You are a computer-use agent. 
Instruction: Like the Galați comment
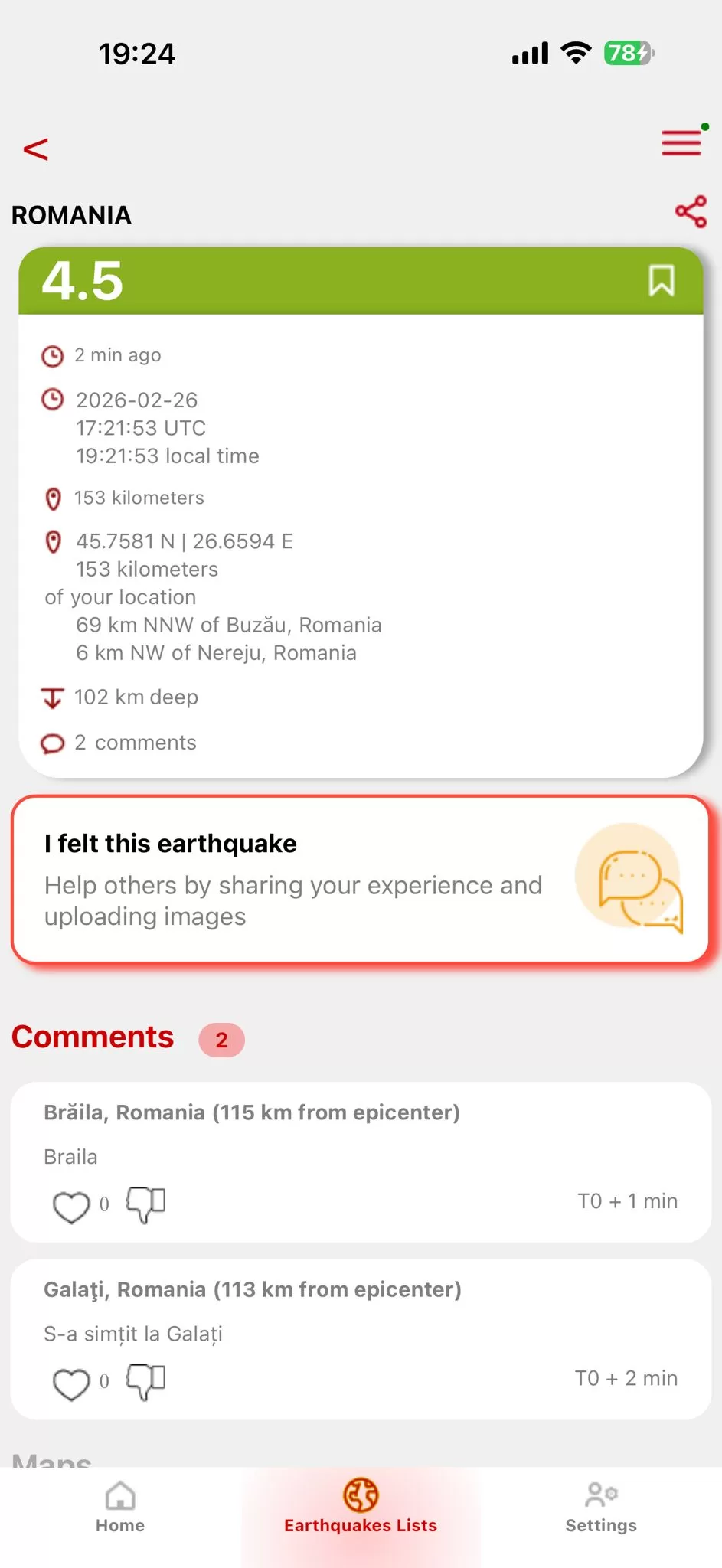(x=70, y=1383)
